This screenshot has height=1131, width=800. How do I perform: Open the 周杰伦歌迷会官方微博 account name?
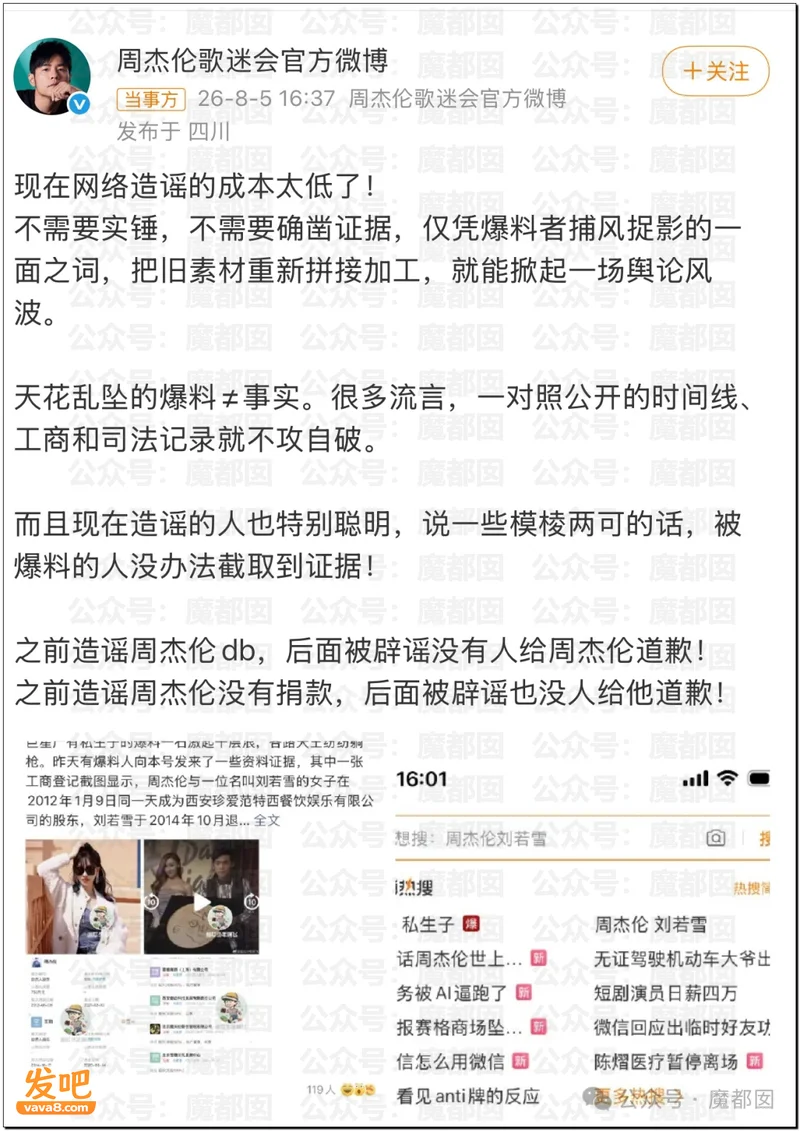coord(252,60)
